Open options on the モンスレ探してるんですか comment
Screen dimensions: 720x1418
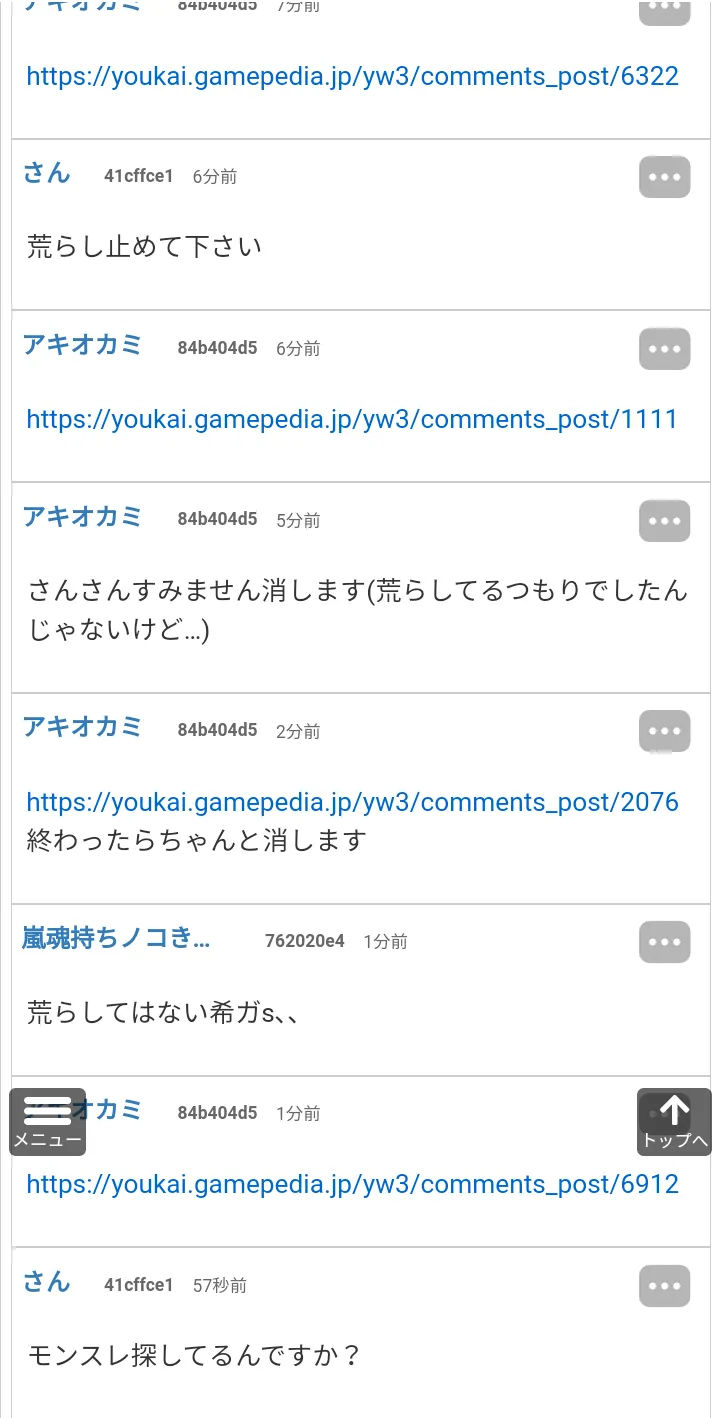pyautogui.click(x=665, y=1286)
